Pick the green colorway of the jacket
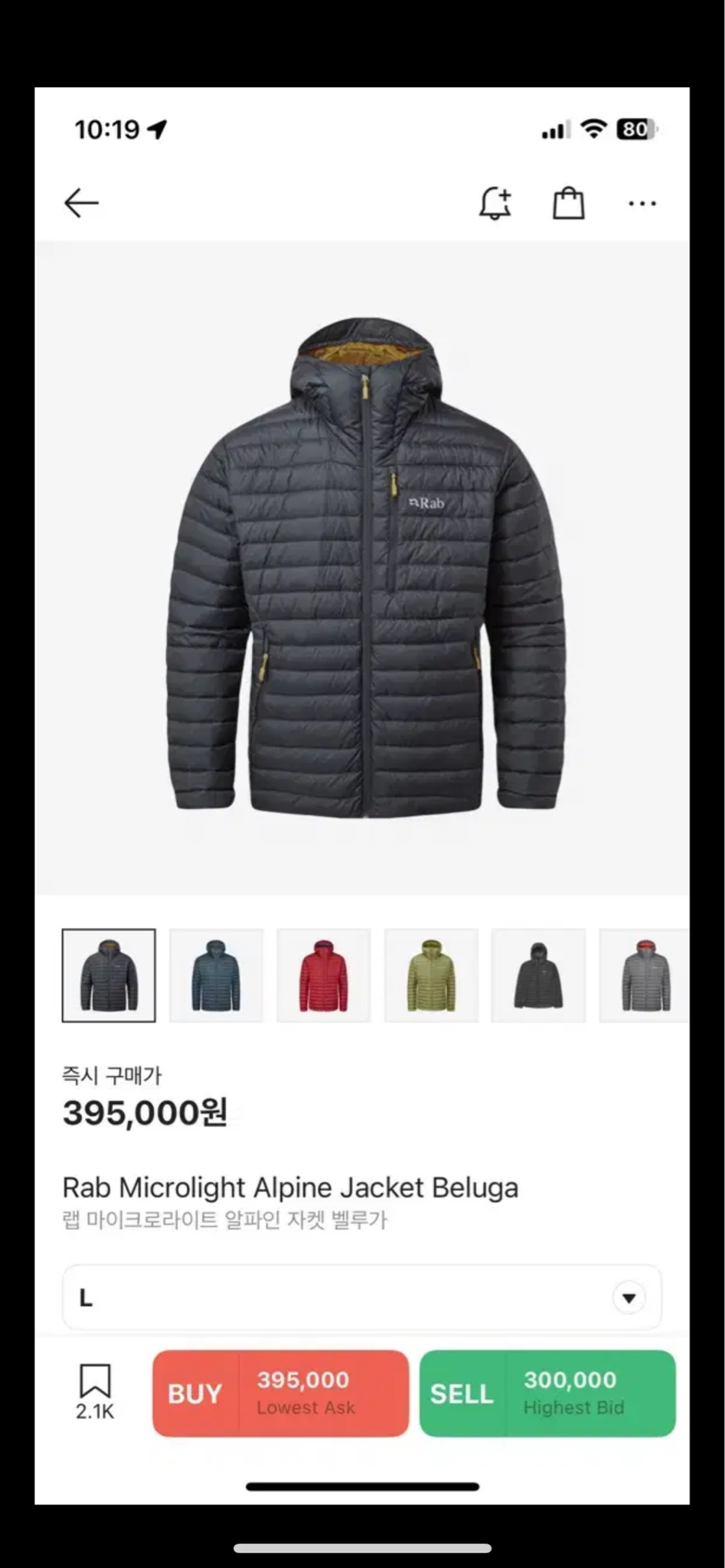 point(431,975)
